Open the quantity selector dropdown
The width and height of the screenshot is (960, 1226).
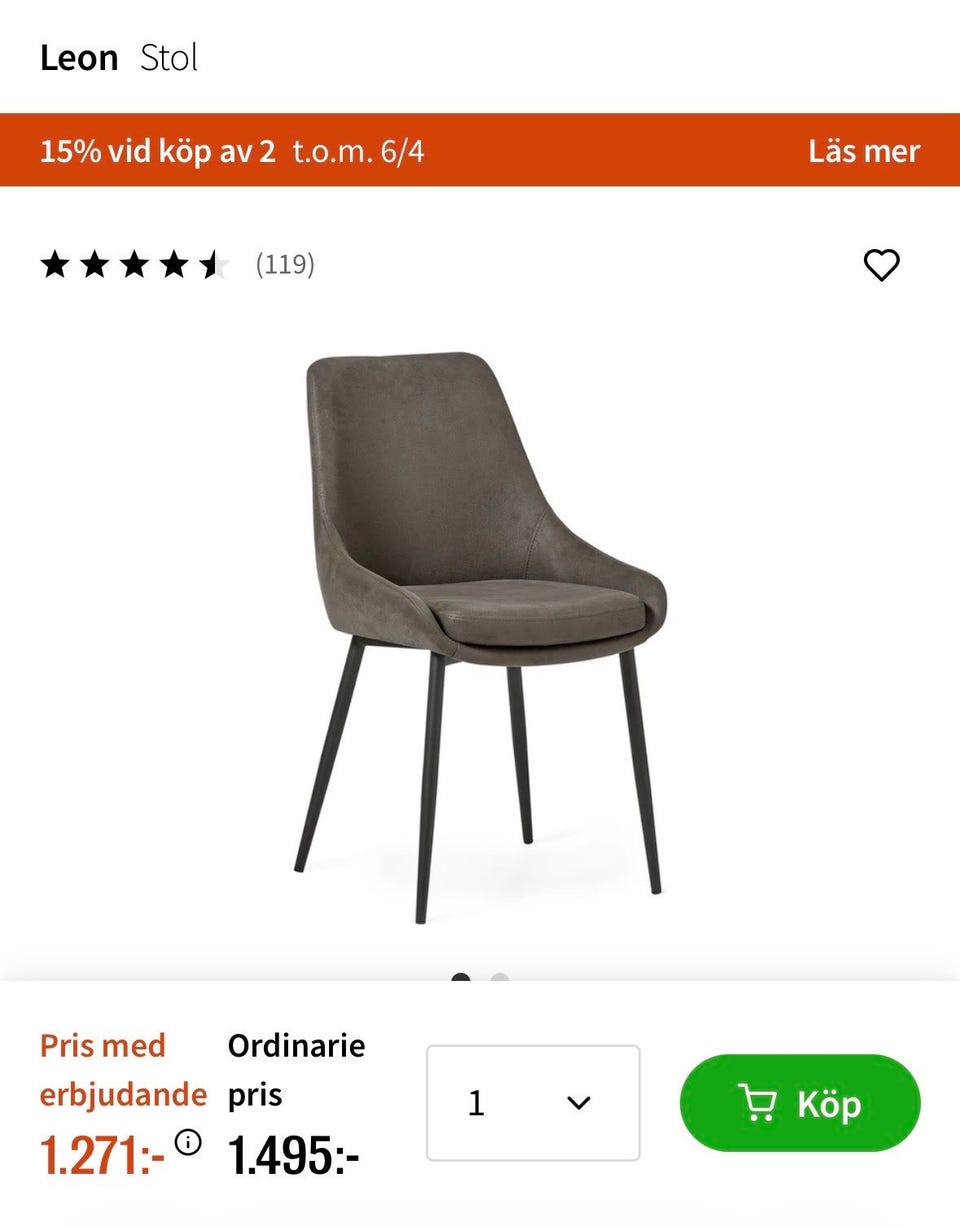pyautogui.click(x=534, y=1103)
